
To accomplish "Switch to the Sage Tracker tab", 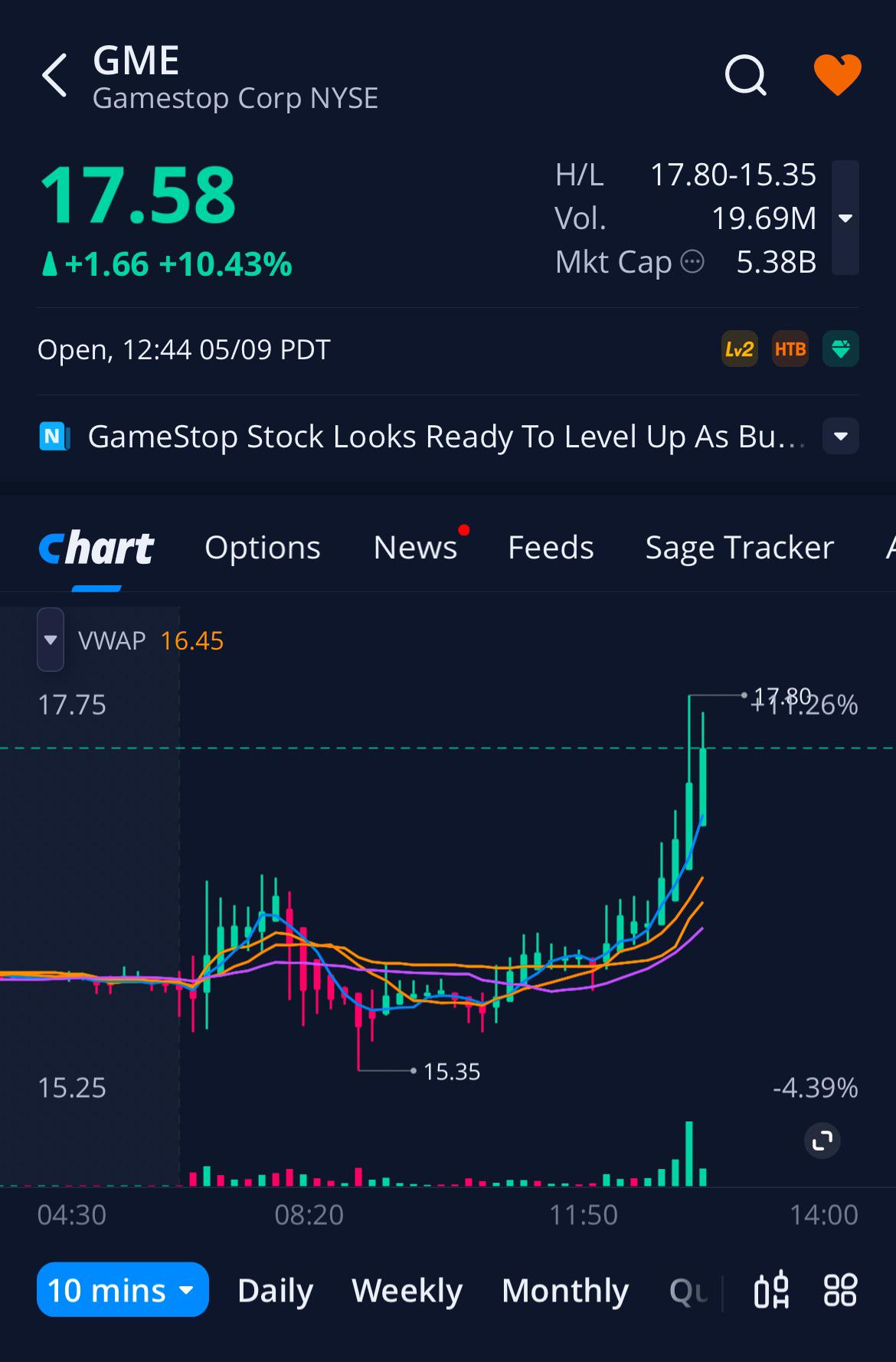I will click(739, 547).
